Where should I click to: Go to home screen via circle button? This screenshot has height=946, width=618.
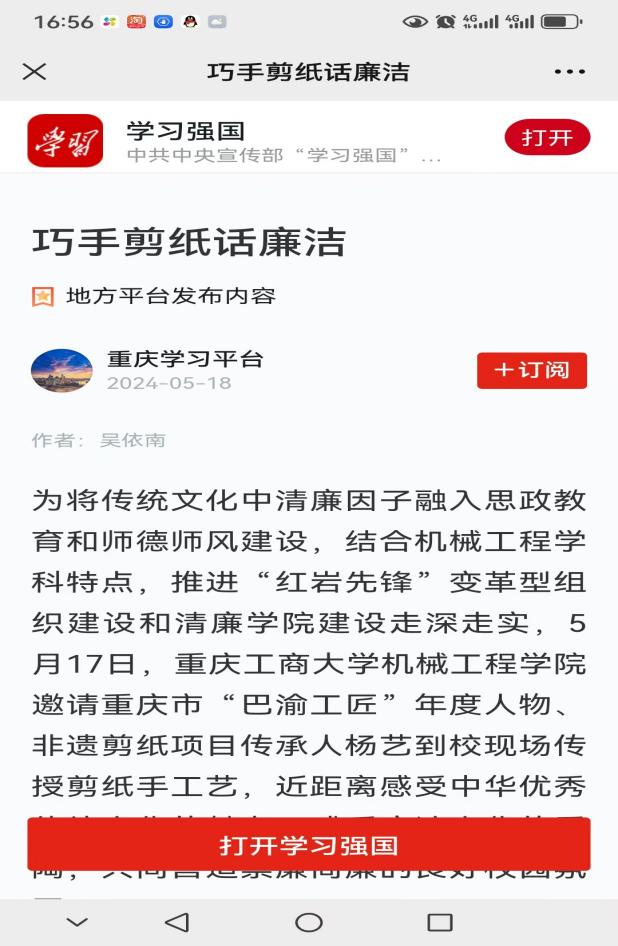click(x=309, y=922)
